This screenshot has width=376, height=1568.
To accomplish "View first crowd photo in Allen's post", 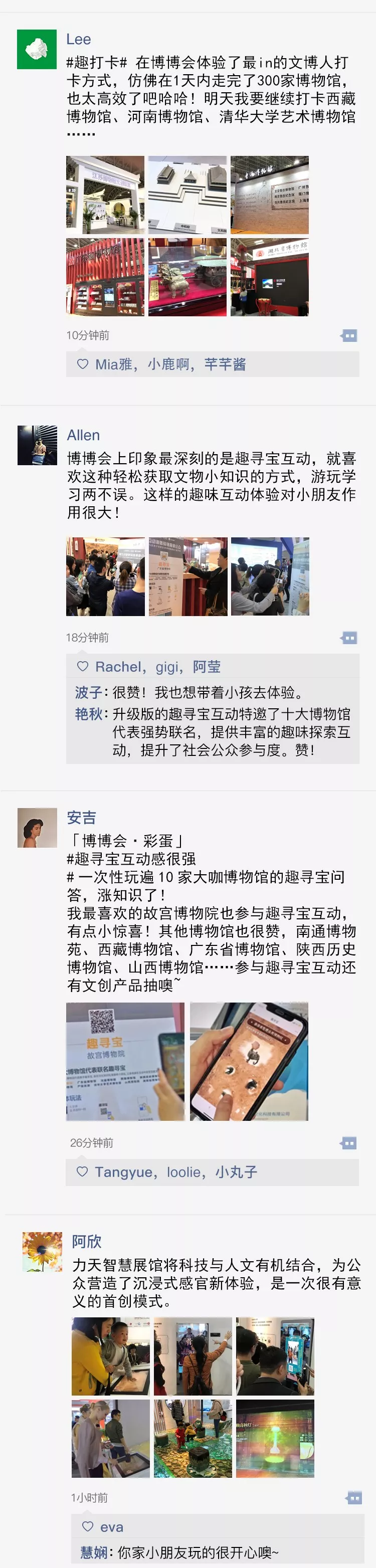I will click(x=105, y=576).
